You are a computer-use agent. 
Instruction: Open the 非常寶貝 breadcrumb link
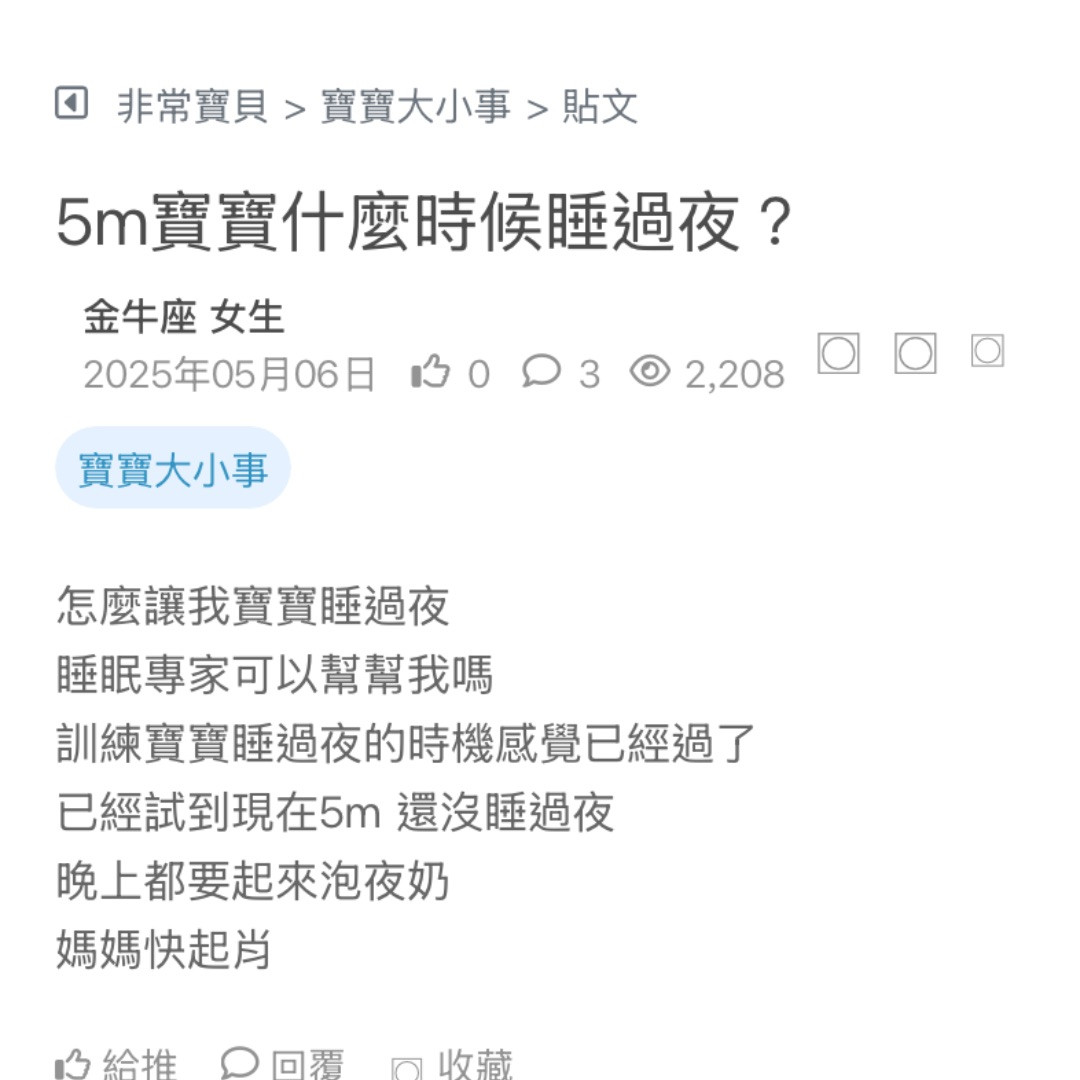(x=192, y=106)
